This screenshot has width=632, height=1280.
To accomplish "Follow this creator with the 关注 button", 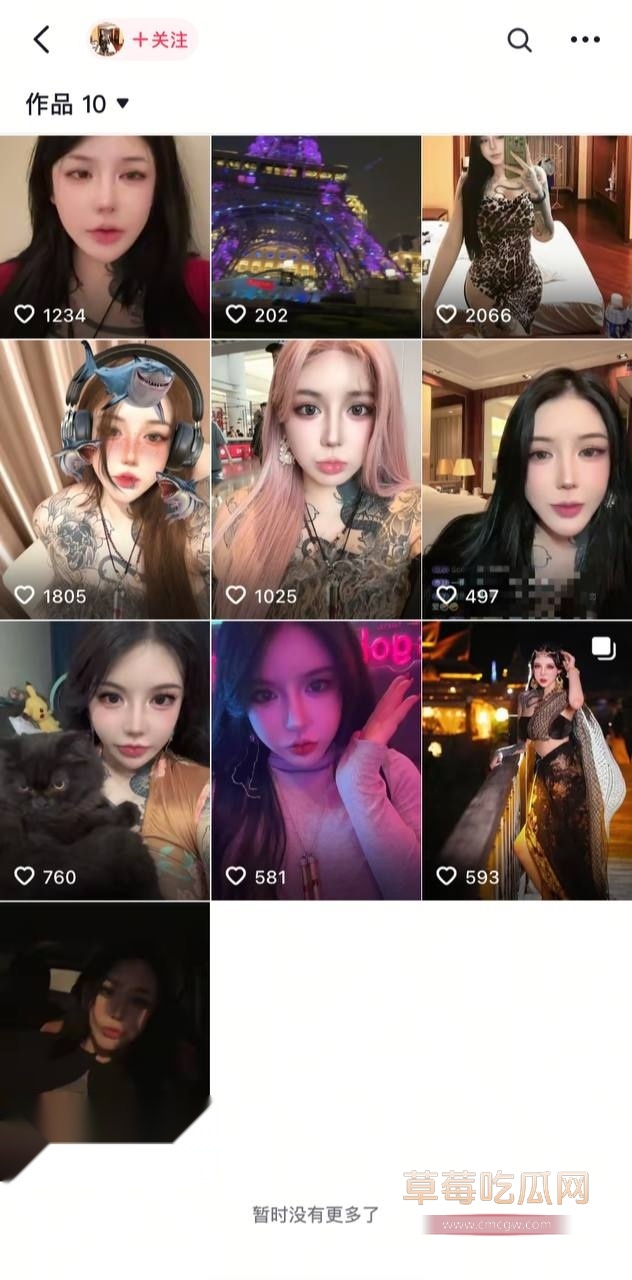I will (159, 40).
